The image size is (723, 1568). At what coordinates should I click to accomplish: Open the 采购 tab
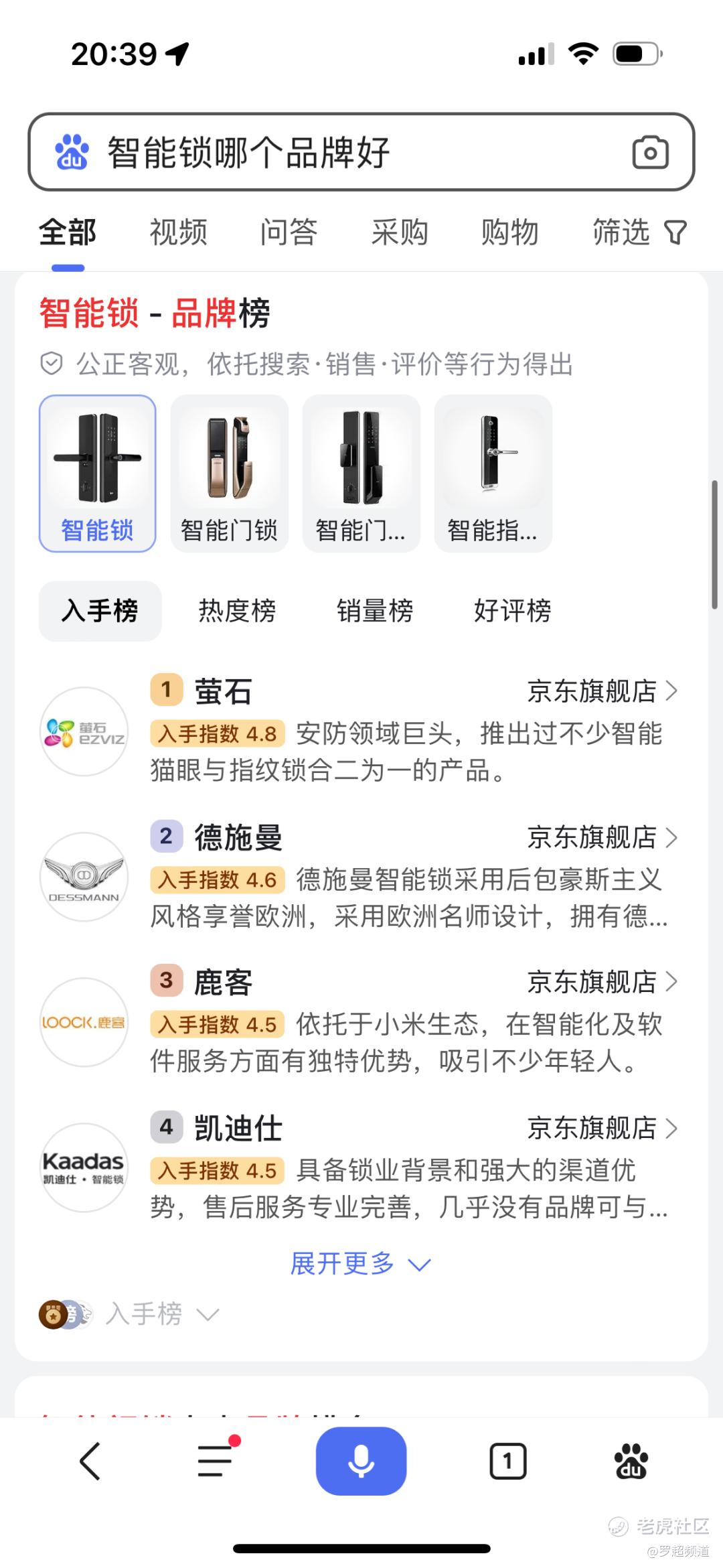pos(400,232)
